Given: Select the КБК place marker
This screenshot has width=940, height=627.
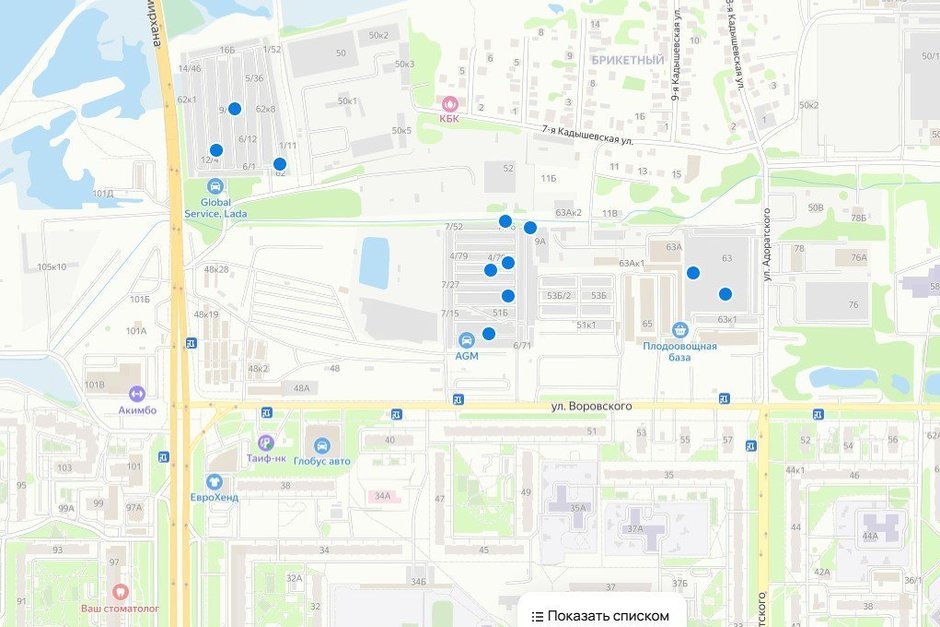Looking at the screenshot, I should [x=449, y=103].
